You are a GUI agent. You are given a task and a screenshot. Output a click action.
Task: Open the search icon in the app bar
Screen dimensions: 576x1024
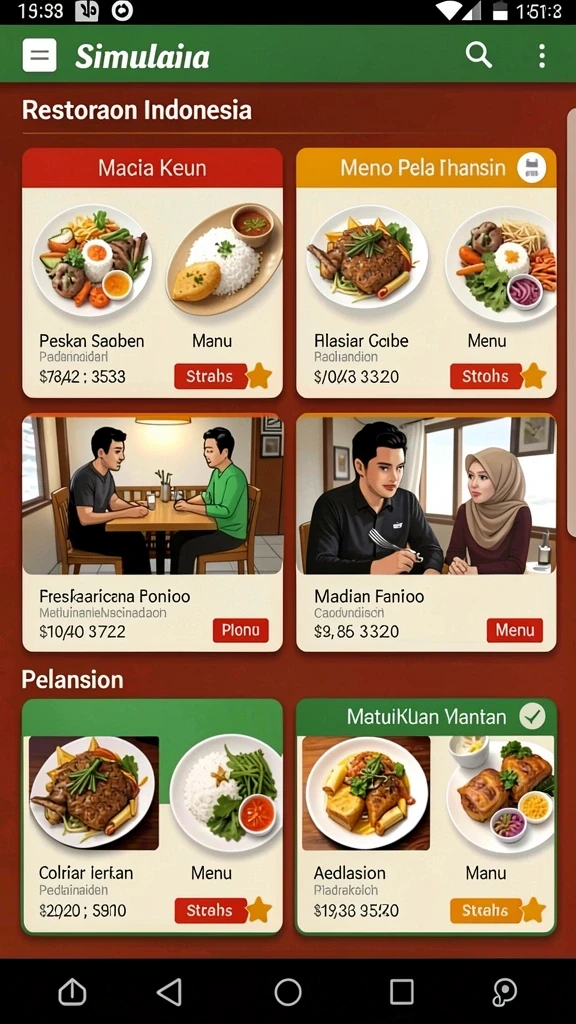(478, 56)
